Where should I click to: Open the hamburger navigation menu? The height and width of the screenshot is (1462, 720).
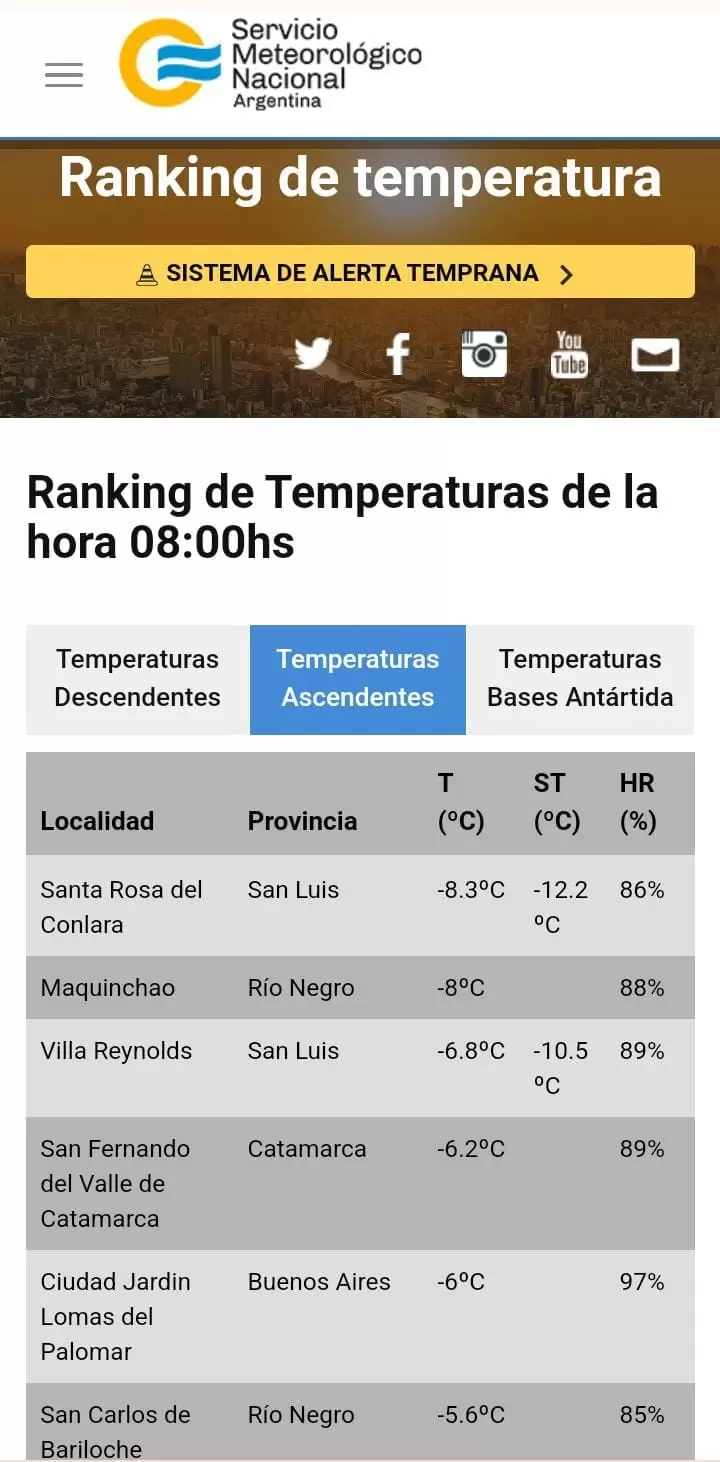coord(63,74)
